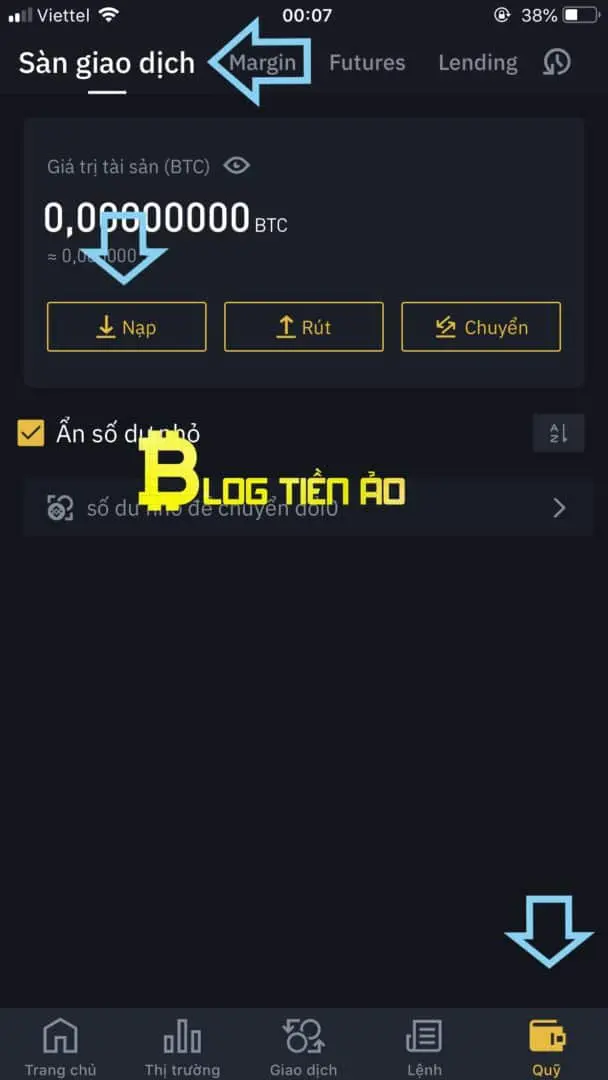This screenshot has height=1080, width=608.
Task: Select the Sàn giao dịch tab
Action: (107, 63)
